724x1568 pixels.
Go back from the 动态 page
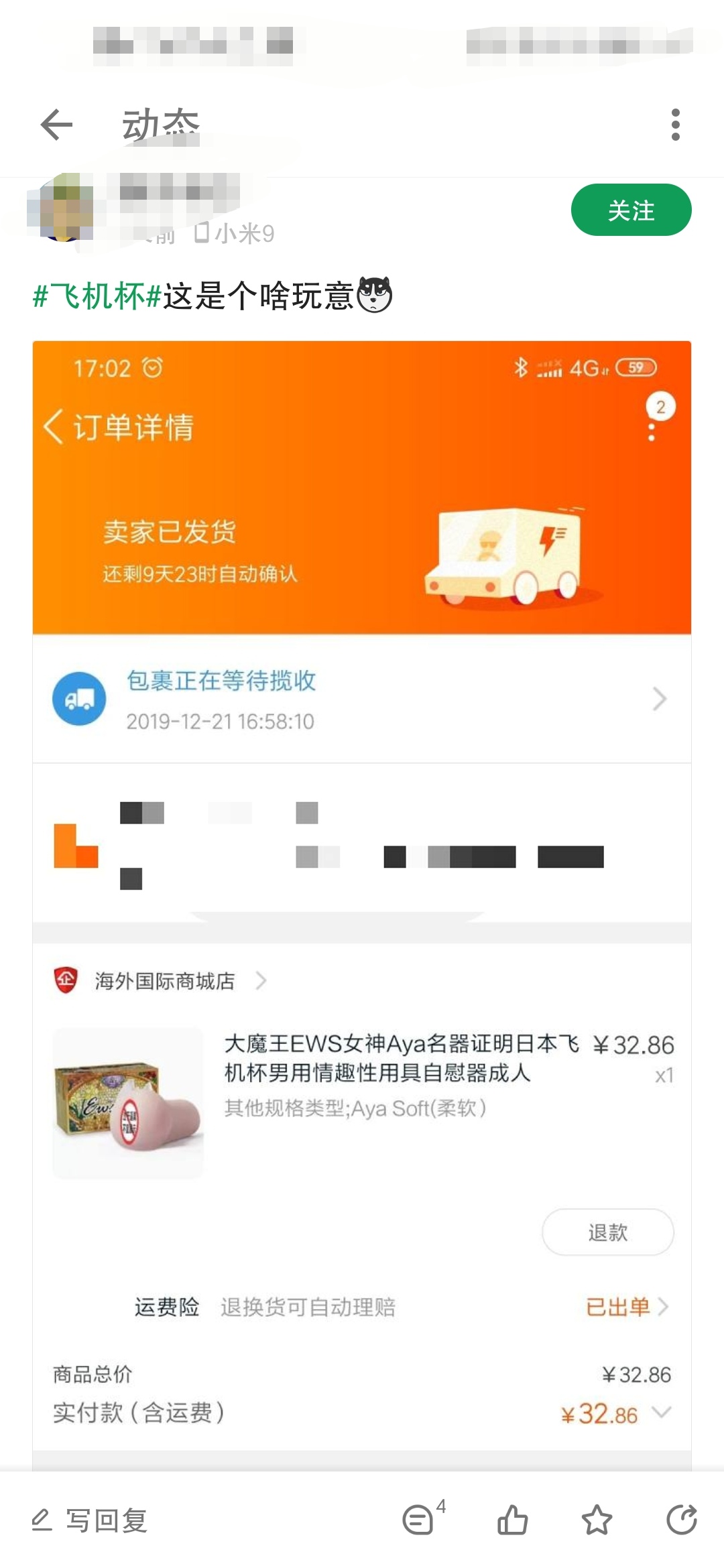56,125
